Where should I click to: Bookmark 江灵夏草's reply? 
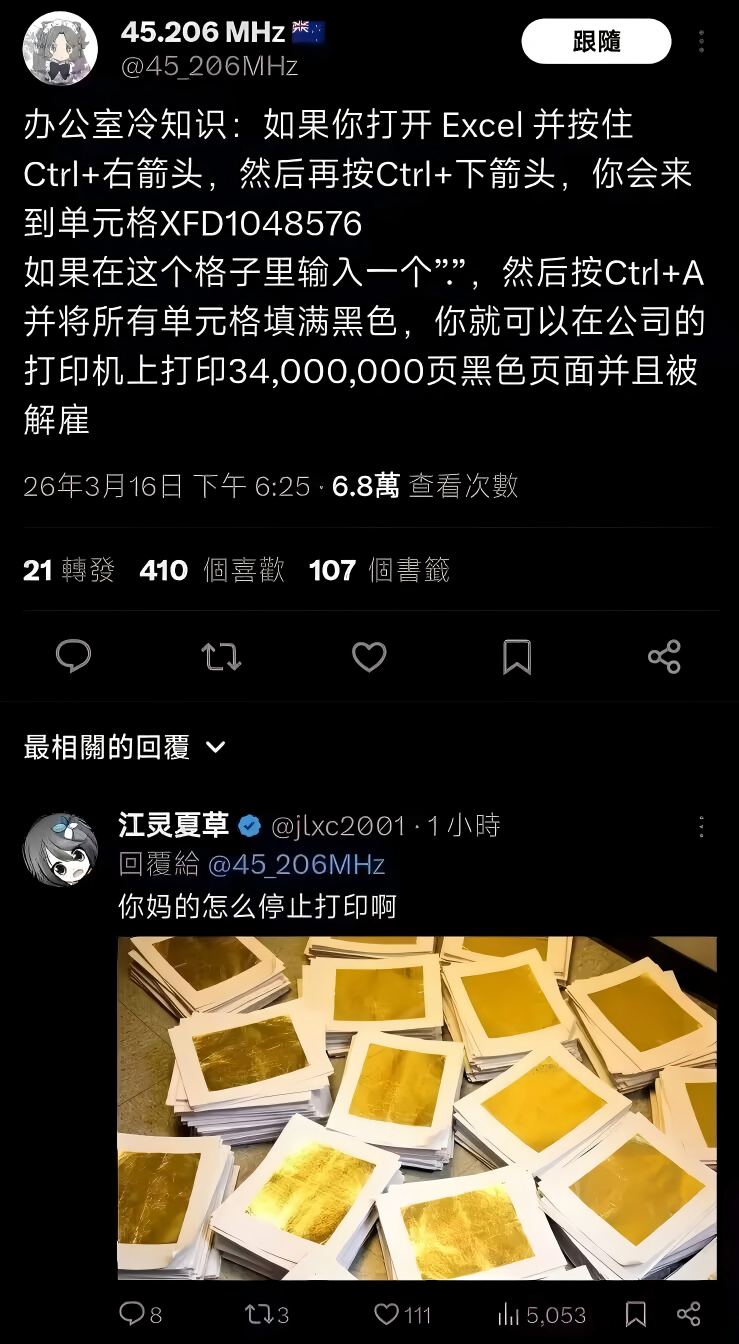pyautogui.click(x=634, y=1313)
